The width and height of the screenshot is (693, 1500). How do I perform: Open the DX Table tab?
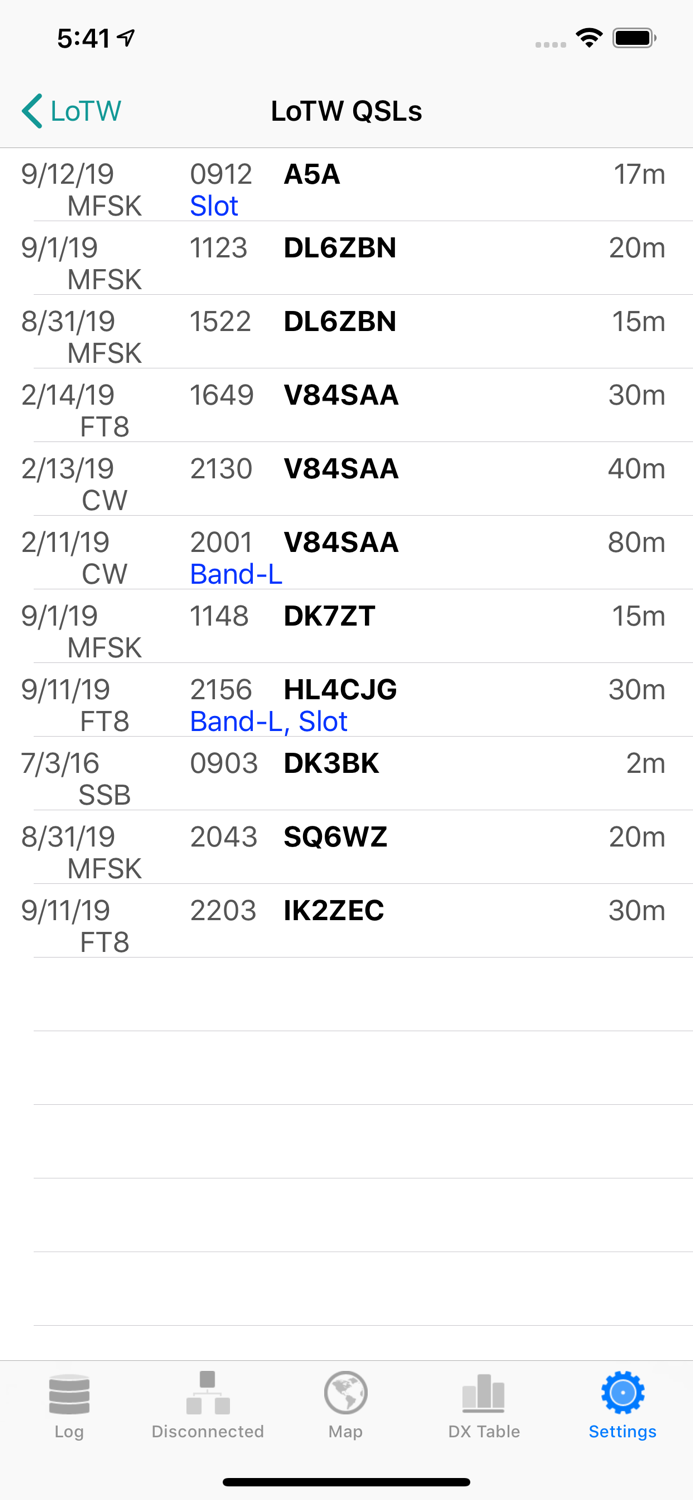pyautogui.click(x=484, y=1406)
